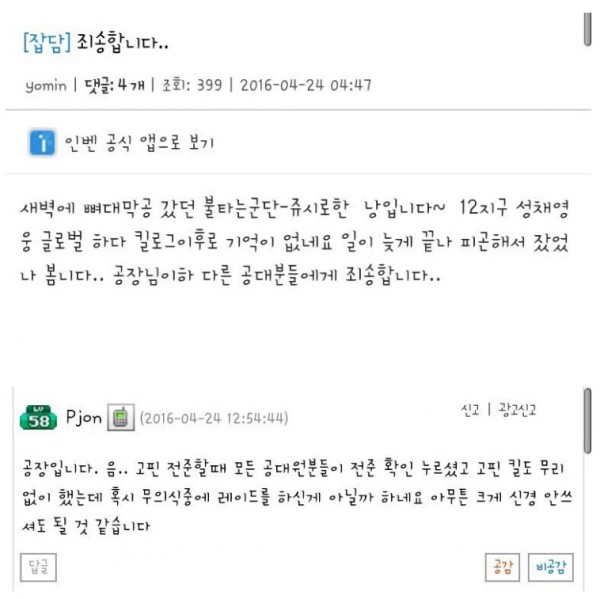Upvote Pjon's comment with 공감
600x599 pixels.
[501, 565]
